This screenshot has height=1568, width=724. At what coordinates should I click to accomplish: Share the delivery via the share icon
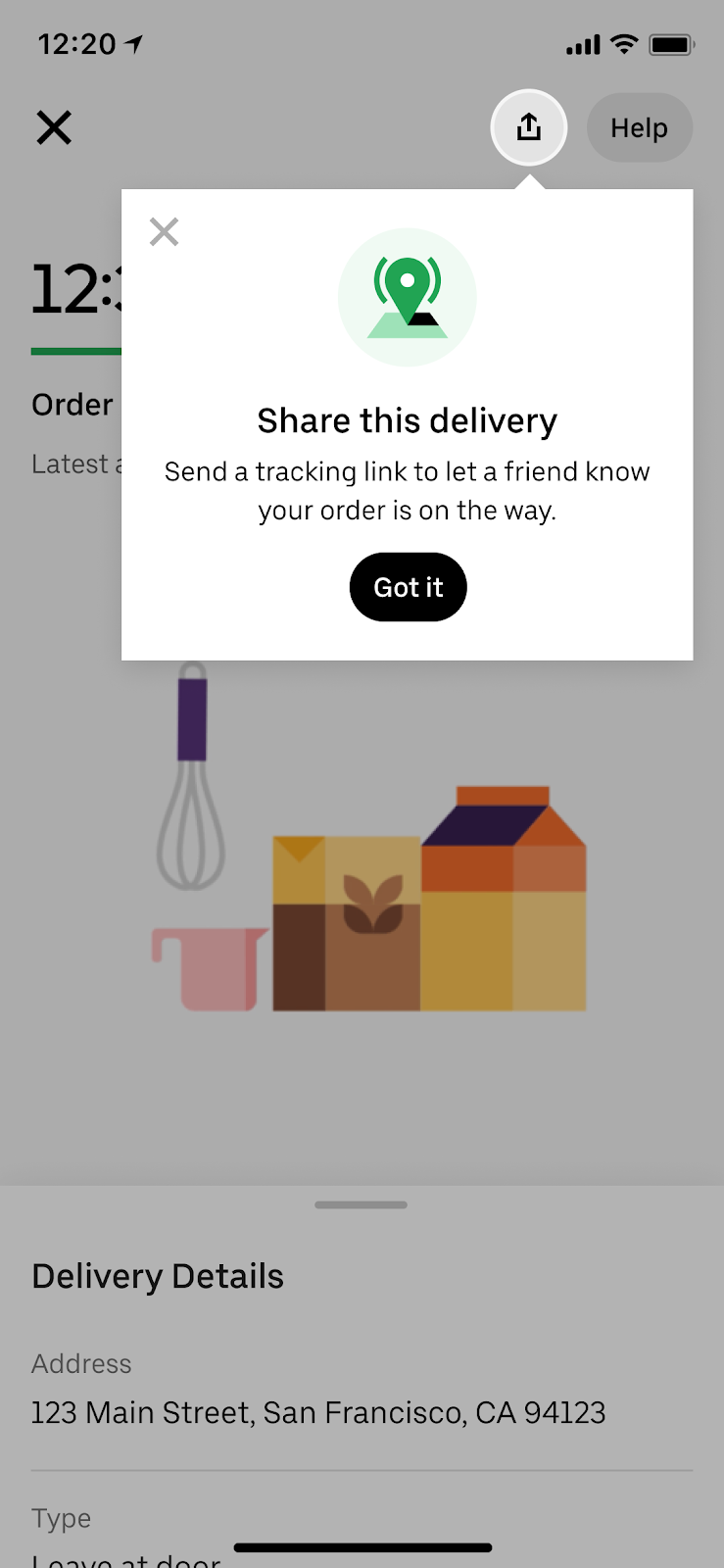[529, 127]
